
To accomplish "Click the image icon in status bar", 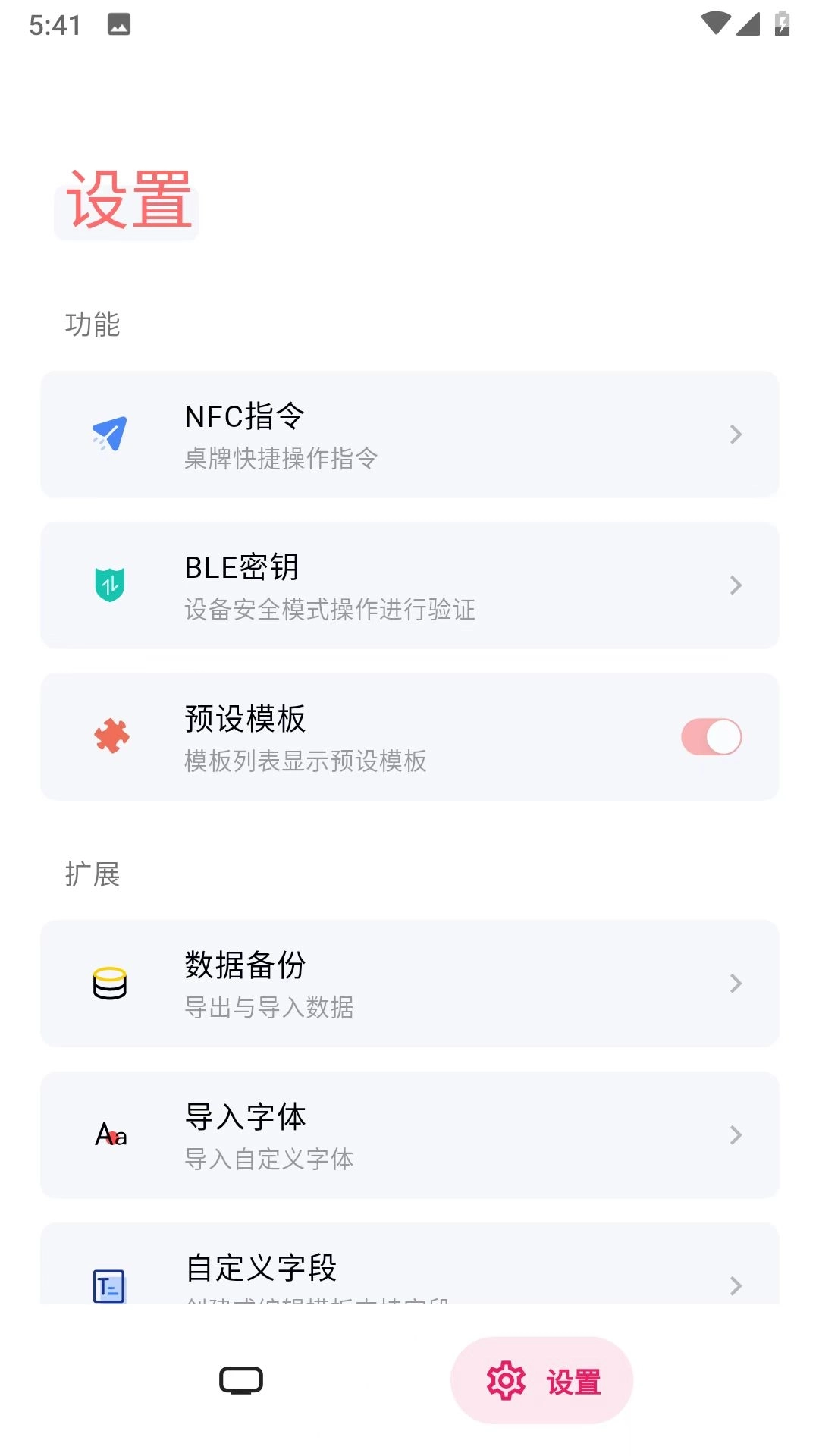I will coord(119,24).
